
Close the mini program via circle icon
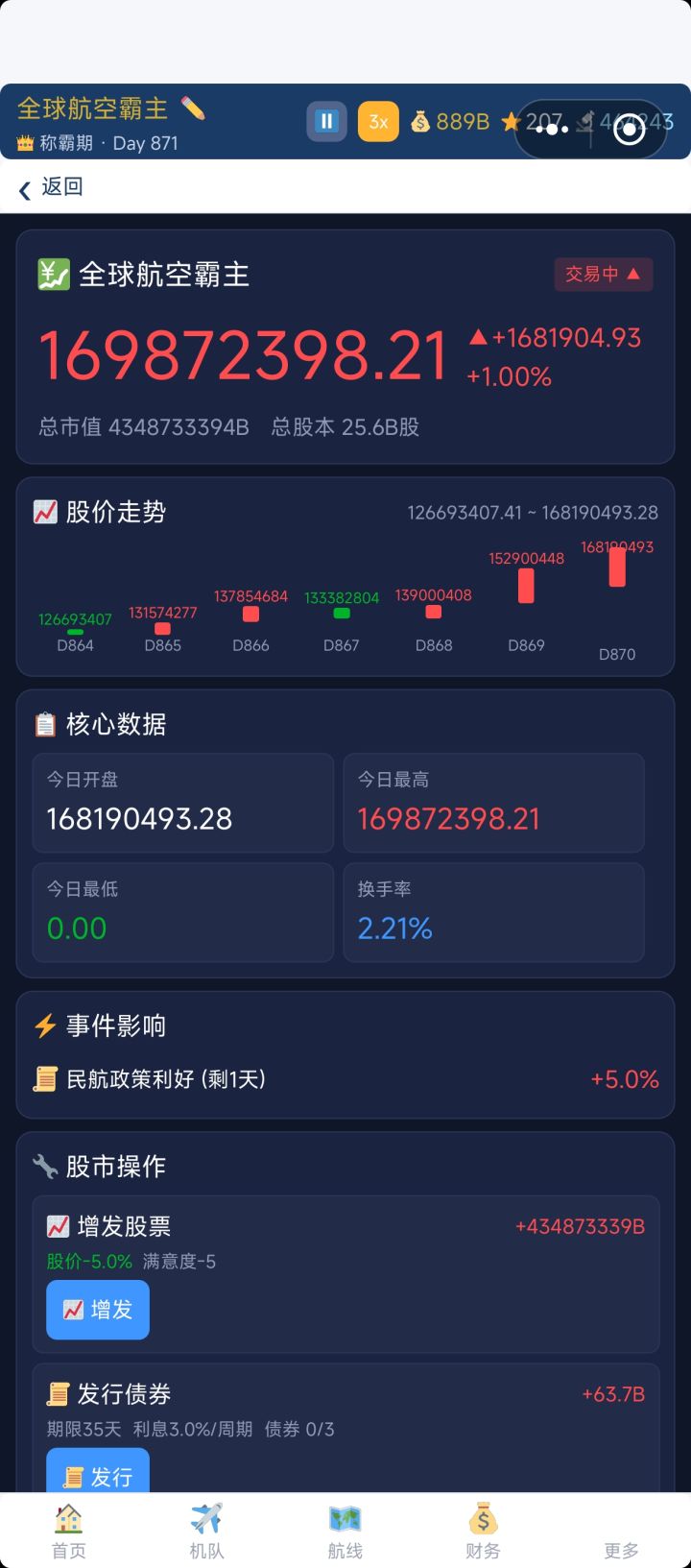(x=630, y=130)
